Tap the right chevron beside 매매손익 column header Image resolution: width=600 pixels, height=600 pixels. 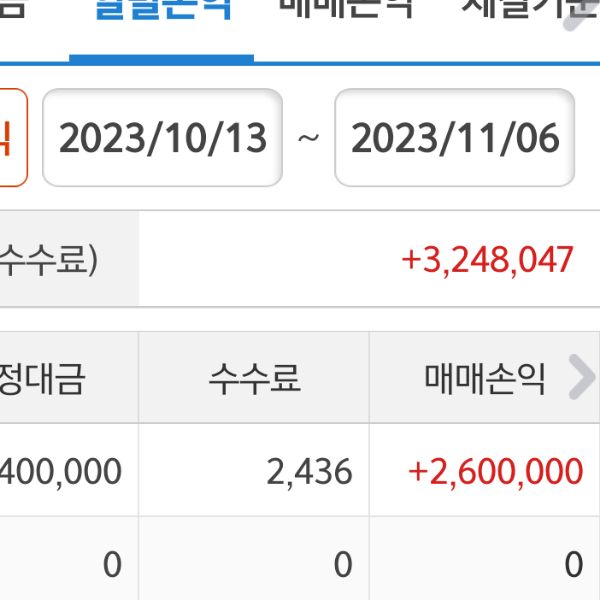[579, 378]
